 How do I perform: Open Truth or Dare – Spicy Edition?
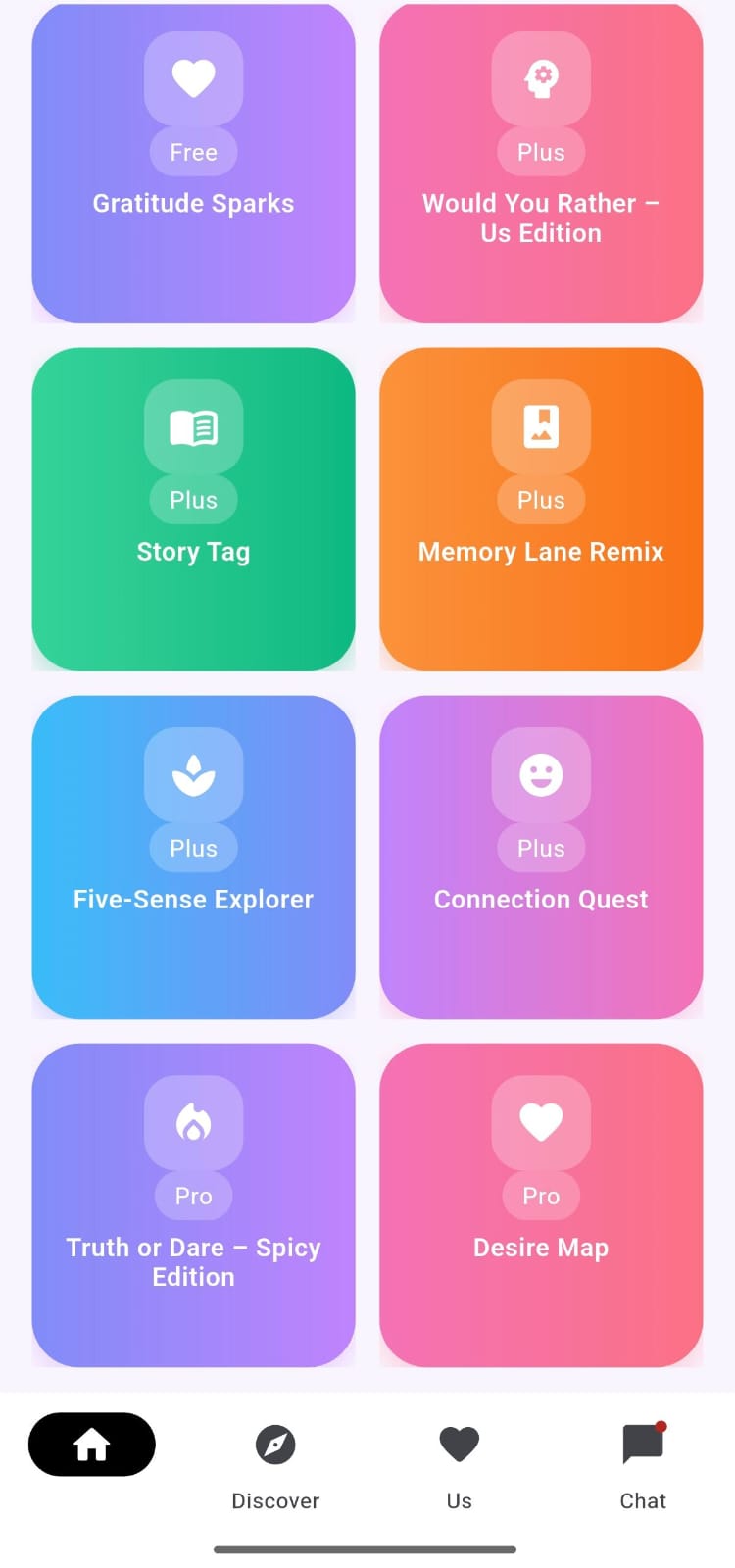pyautogui.click(x=193, y=1205)
